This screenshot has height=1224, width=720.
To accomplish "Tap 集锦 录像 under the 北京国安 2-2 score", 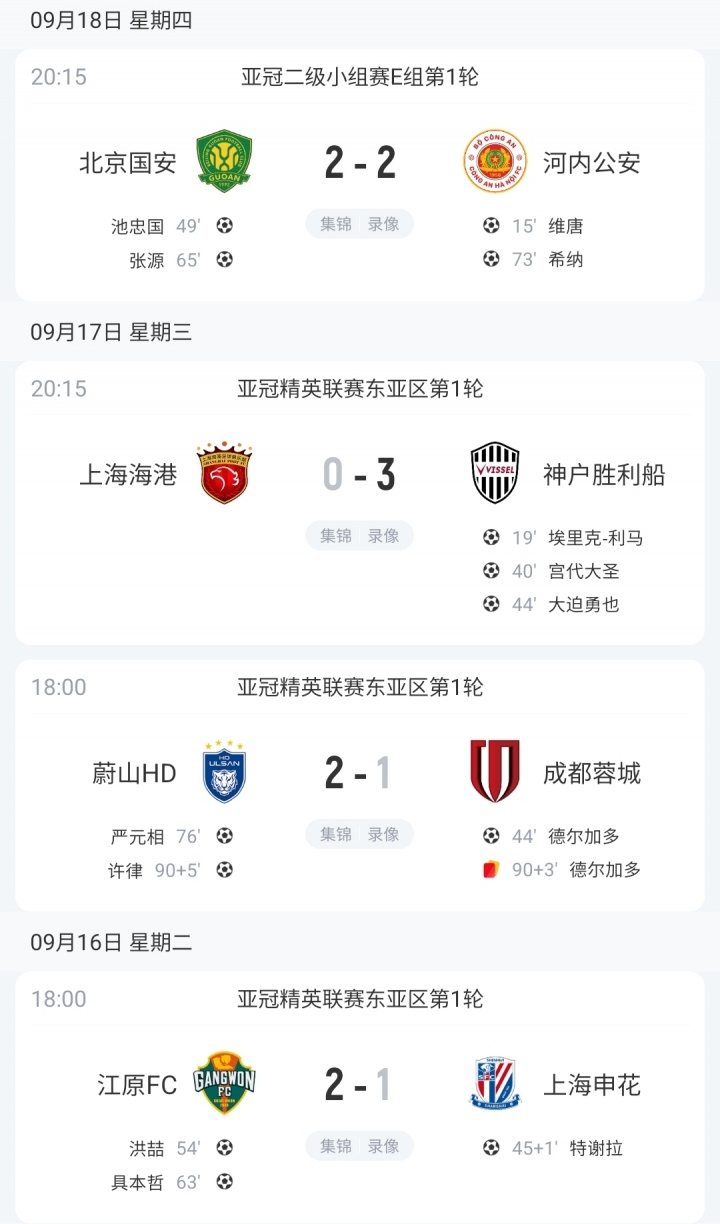I will pyautogui.click(x=360, y=225).
